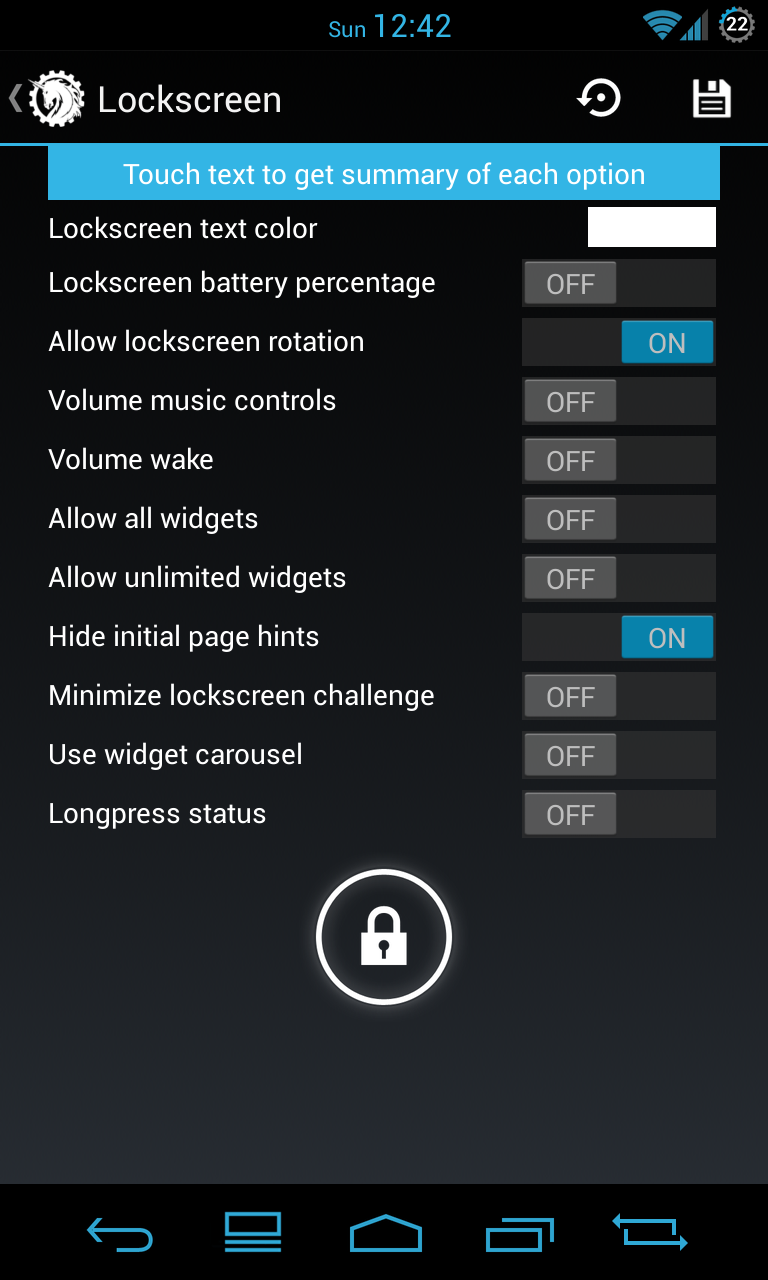Enable Volume music controls
768x1280 pixels.
pyautogui.click(x=618, y=402)
